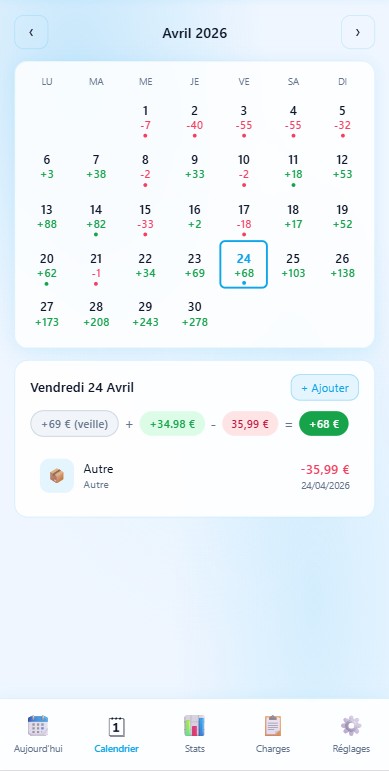Select day 28 showing +208
Image resolution: width=389 pixels, height=771 pixels.
pos(96,314)
